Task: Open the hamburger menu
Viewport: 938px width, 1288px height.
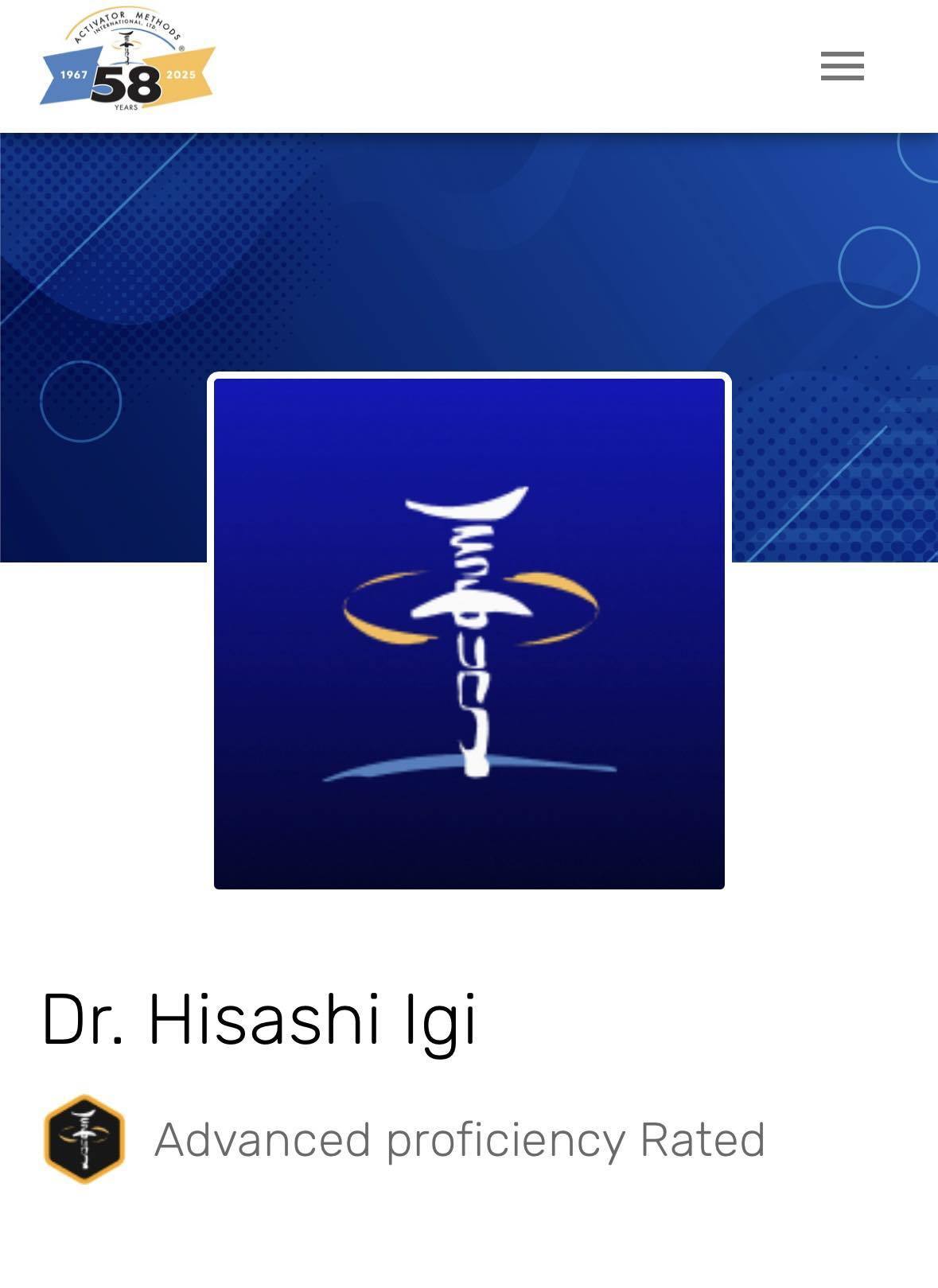Action: [x=842, y=66]
